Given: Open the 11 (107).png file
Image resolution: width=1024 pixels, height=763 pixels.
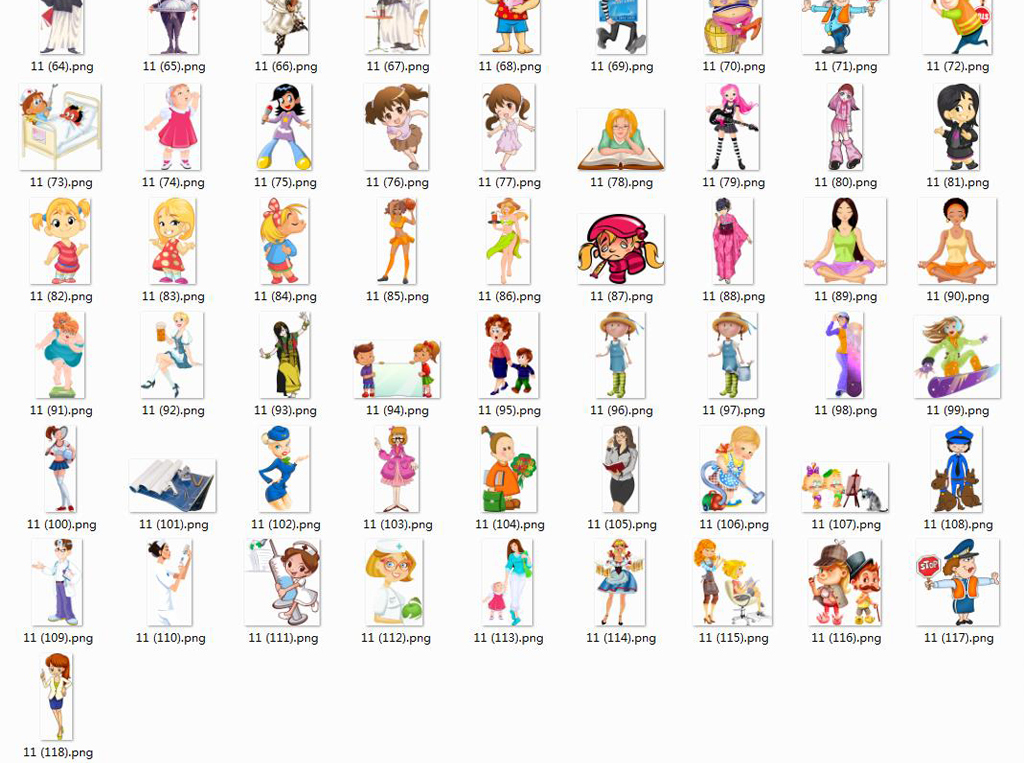Looking at the screenshot, I should (x=844, y=487).
